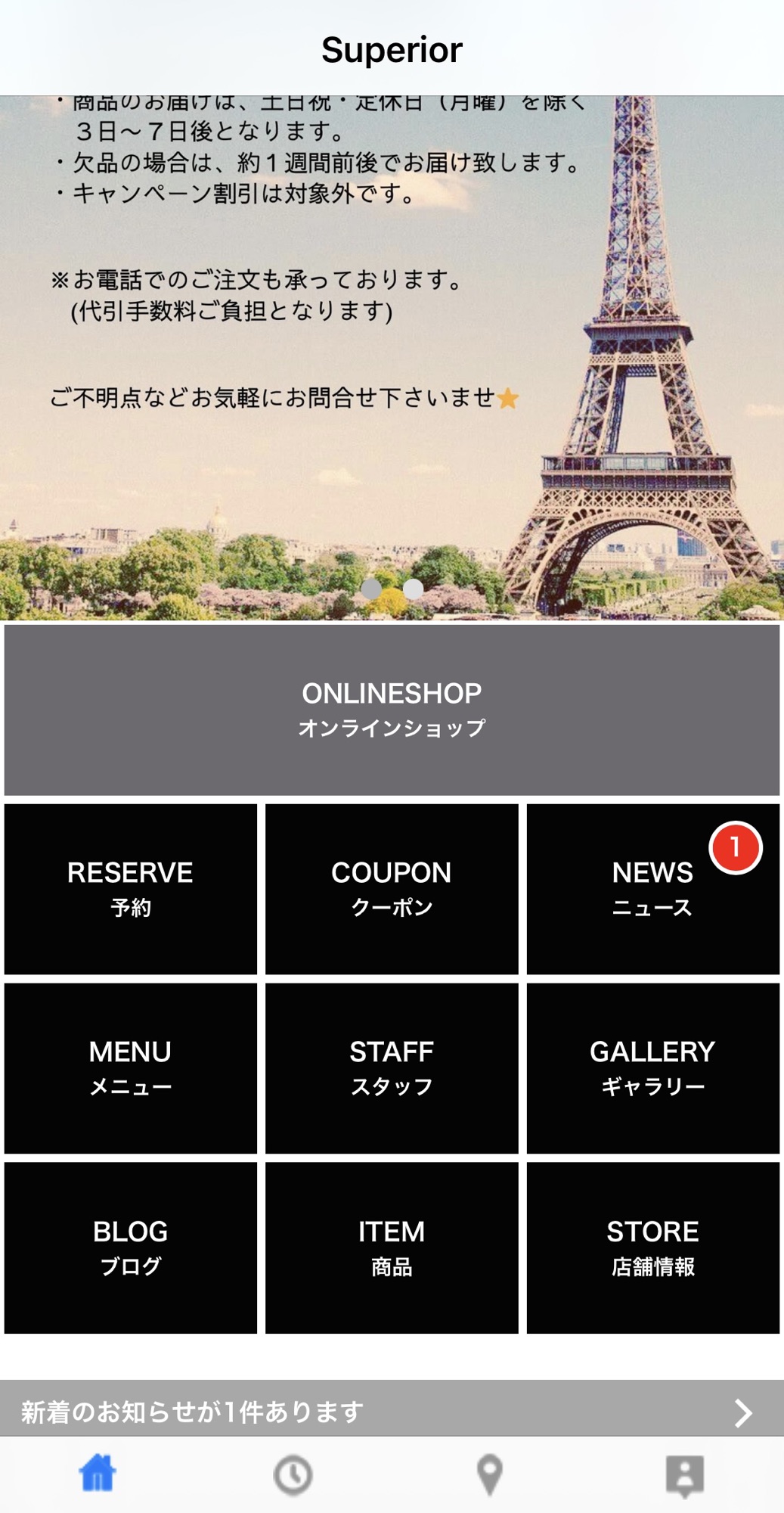Switch to the member card tab
The height and width of the screenshot is (1513, 784).
pos(685,1474)
